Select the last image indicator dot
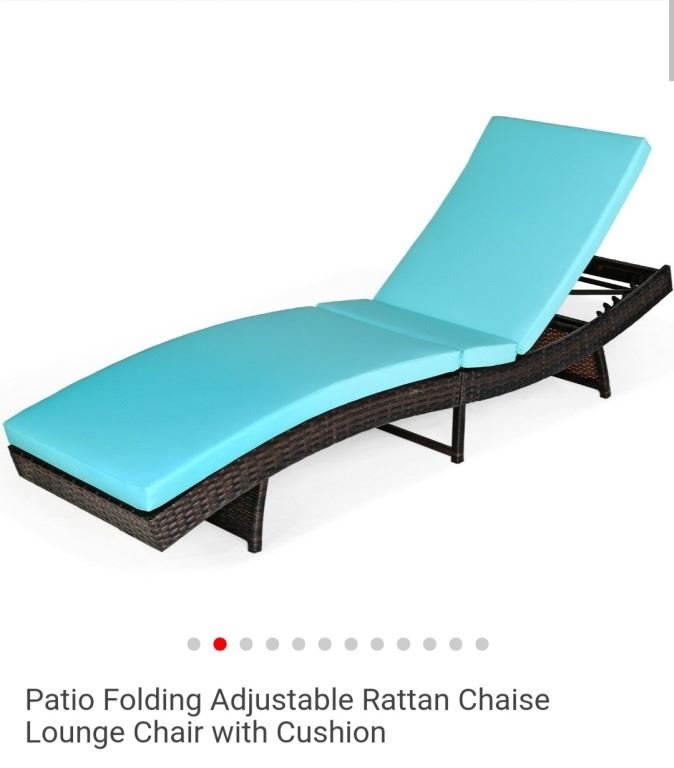This screenshot has width=674, height=768. 482,644
